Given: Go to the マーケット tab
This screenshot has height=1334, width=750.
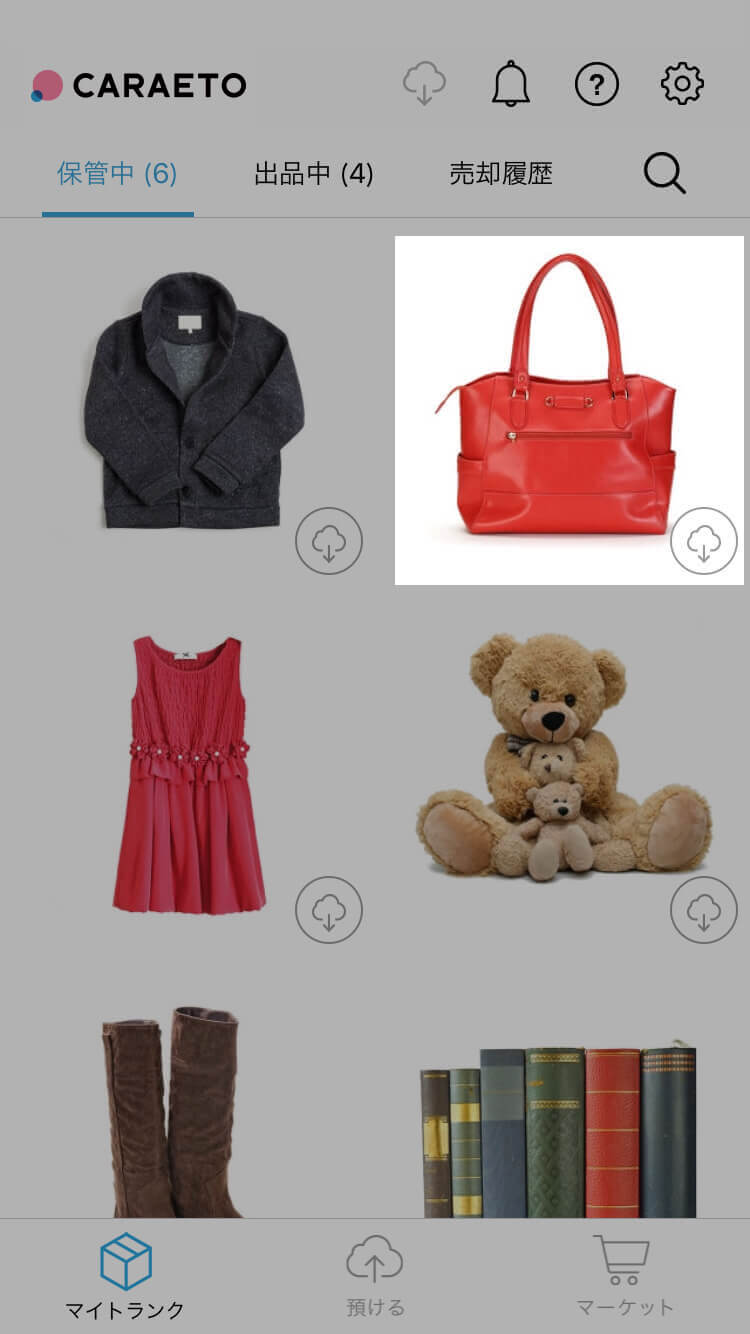Looking at the screenshot, I should click(624, 1275).
